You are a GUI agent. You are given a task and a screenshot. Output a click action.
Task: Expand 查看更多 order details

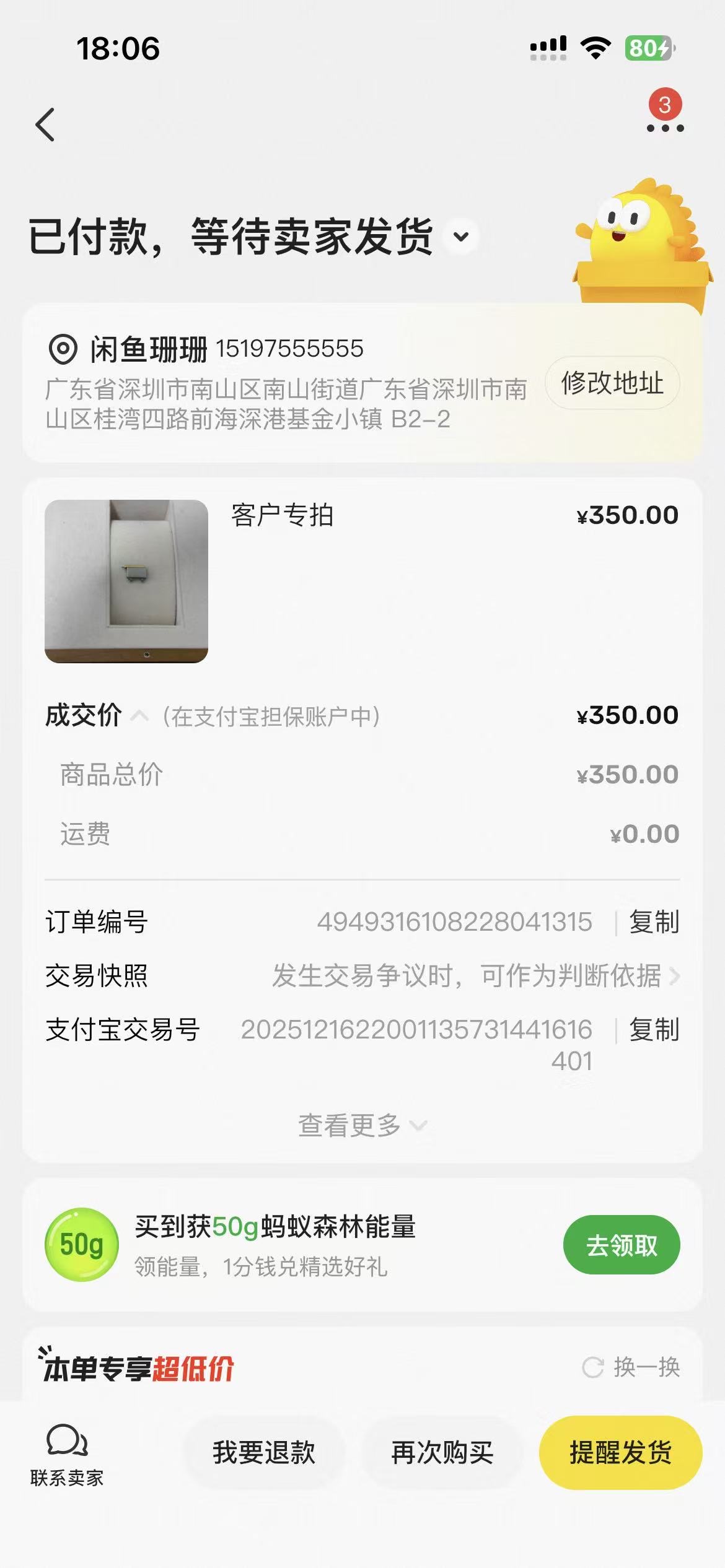pos(362,1125)
